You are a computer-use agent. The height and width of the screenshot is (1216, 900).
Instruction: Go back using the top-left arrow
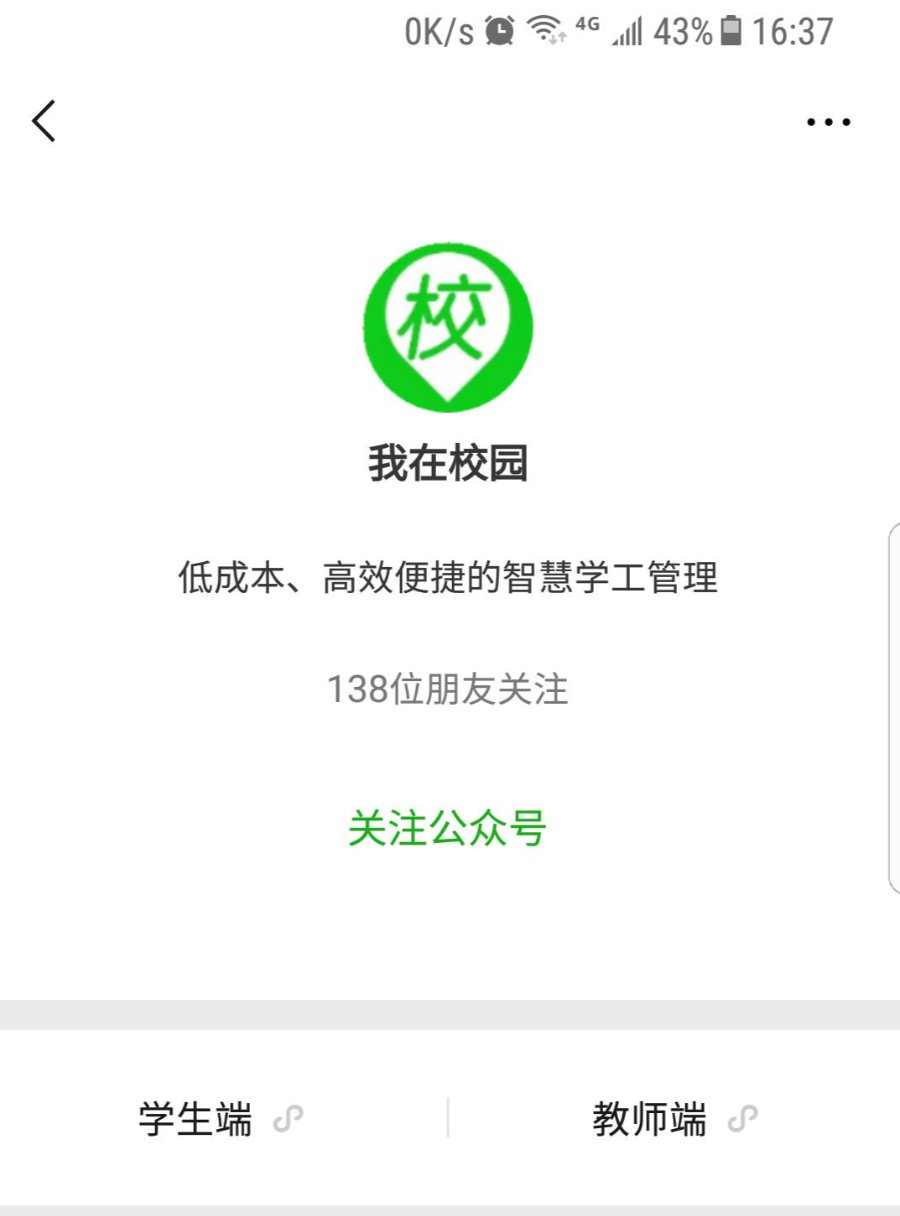click(44, 122)
